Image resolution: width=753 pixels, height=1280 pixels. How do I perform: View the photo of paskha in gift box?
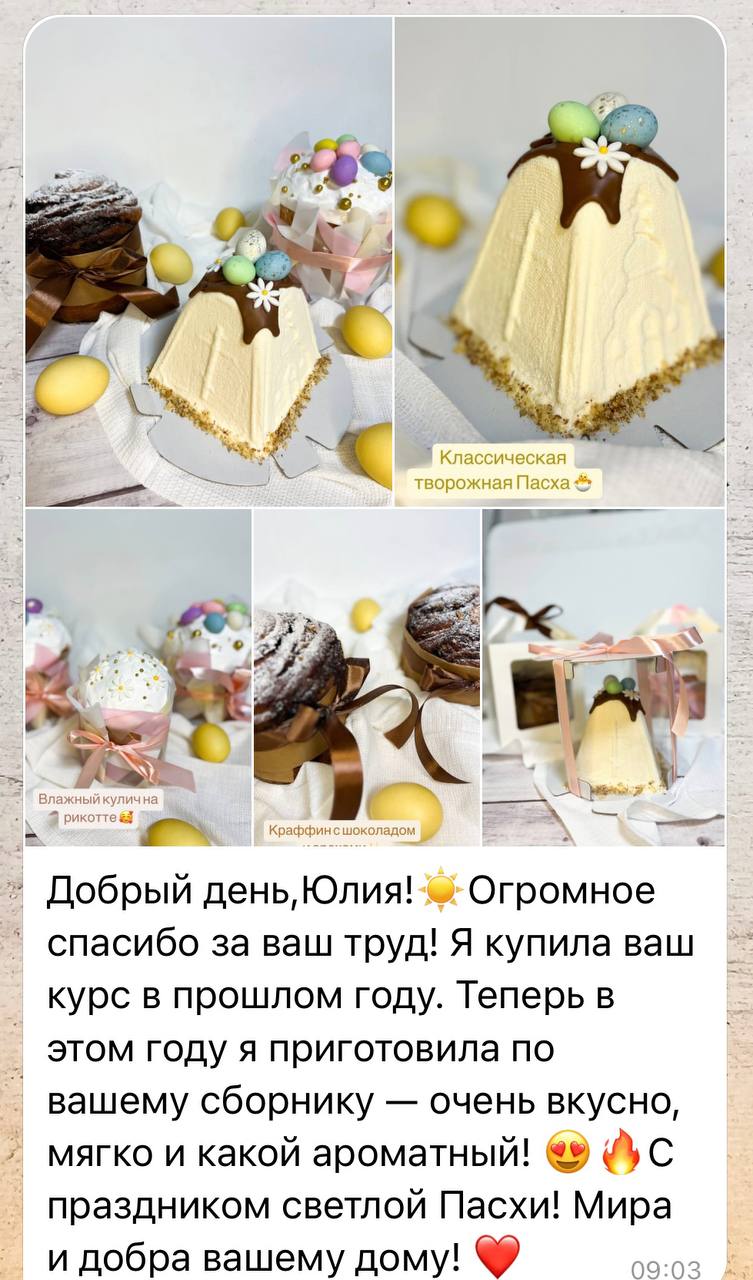point(603,677)
